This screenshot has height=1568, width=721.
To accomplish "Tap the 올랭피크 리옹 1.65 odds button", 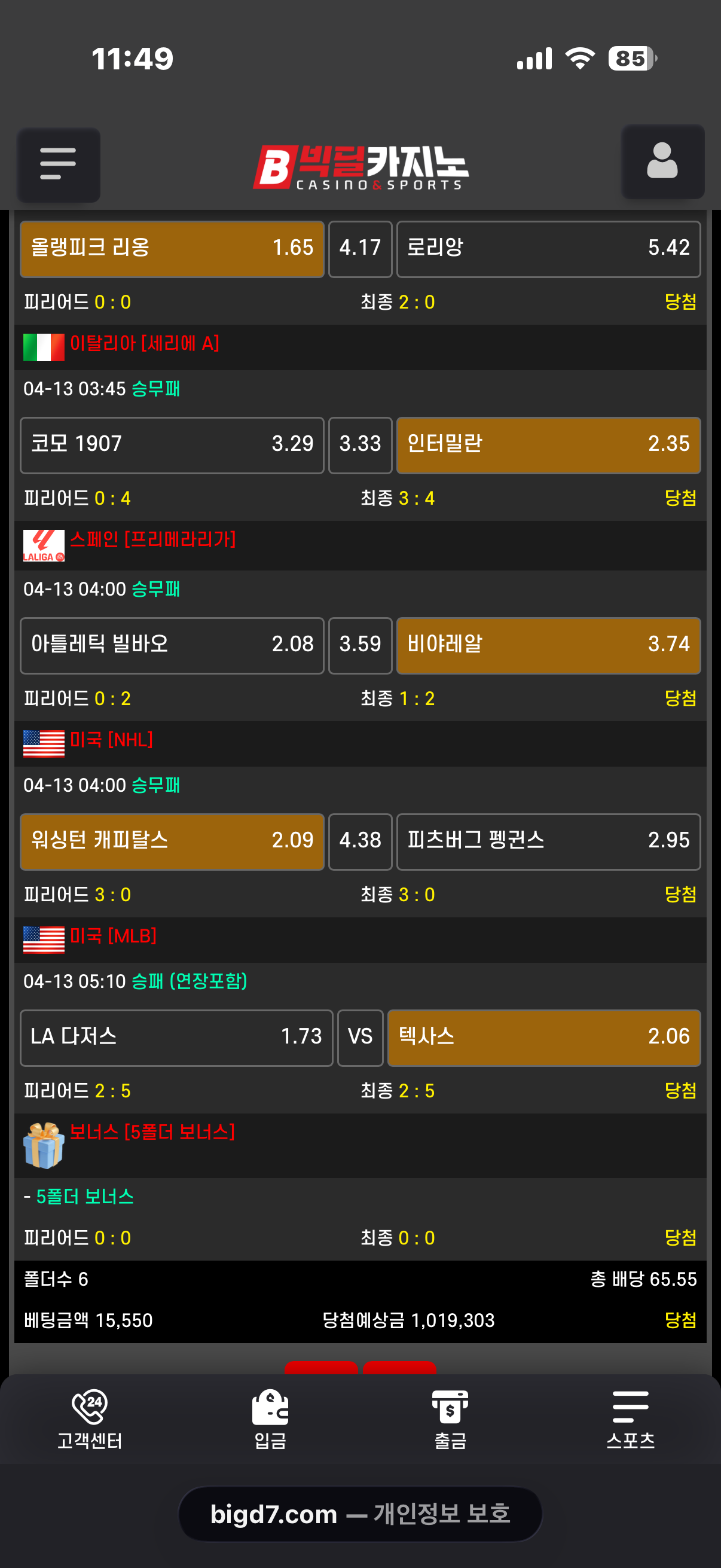I will click(x=172, y=248).
